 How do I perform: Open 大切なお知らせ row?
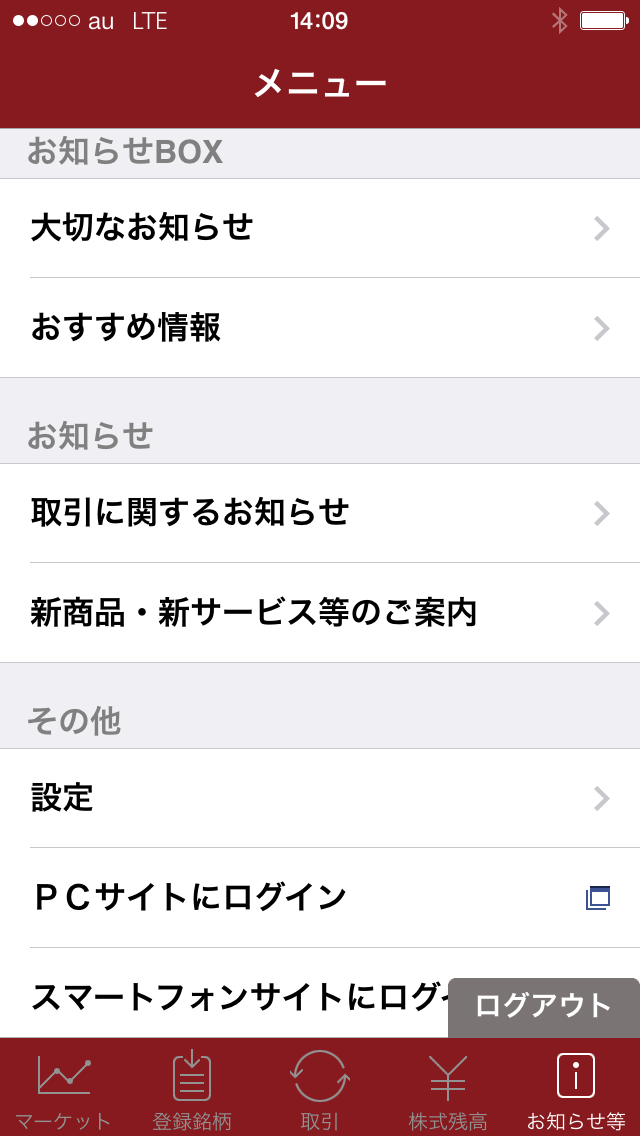point(320,228)
